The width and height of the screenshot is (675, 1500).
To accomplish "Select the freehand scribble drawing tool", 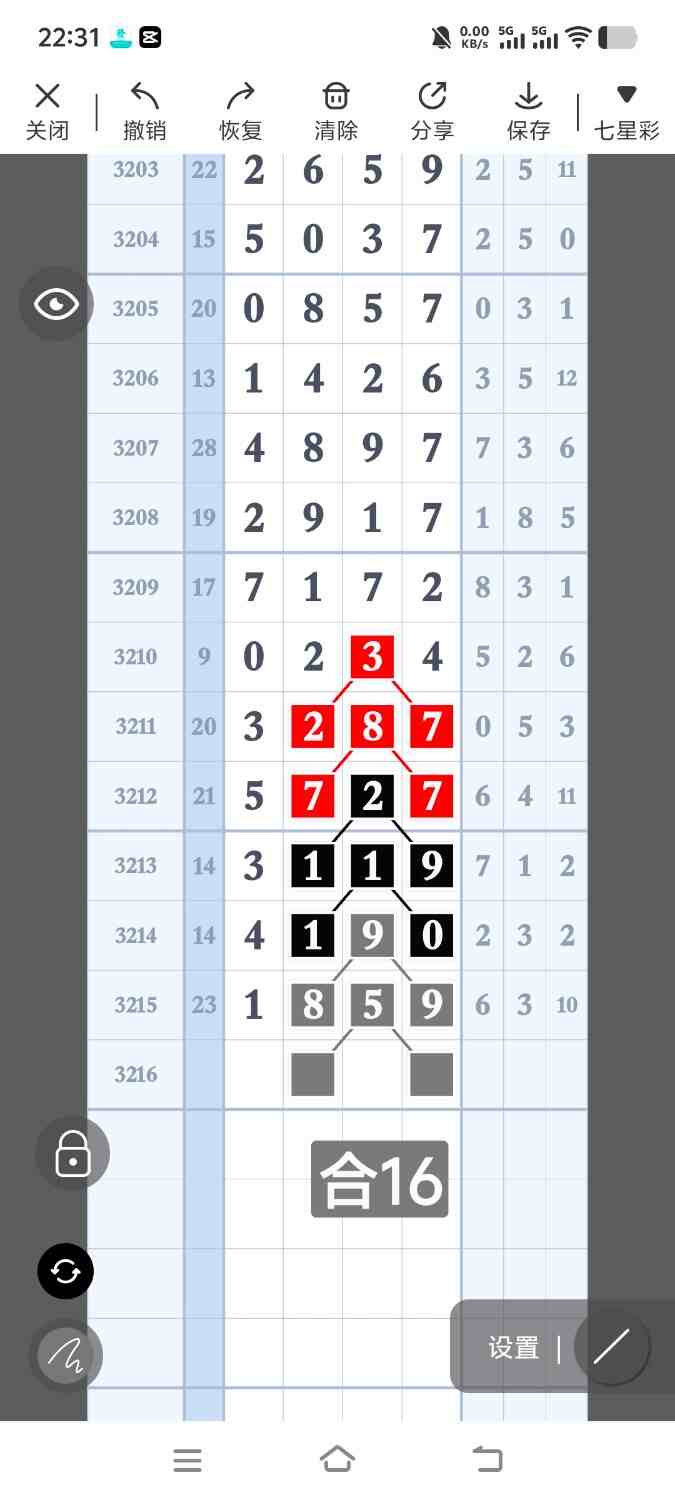I will pos(66,1355).
